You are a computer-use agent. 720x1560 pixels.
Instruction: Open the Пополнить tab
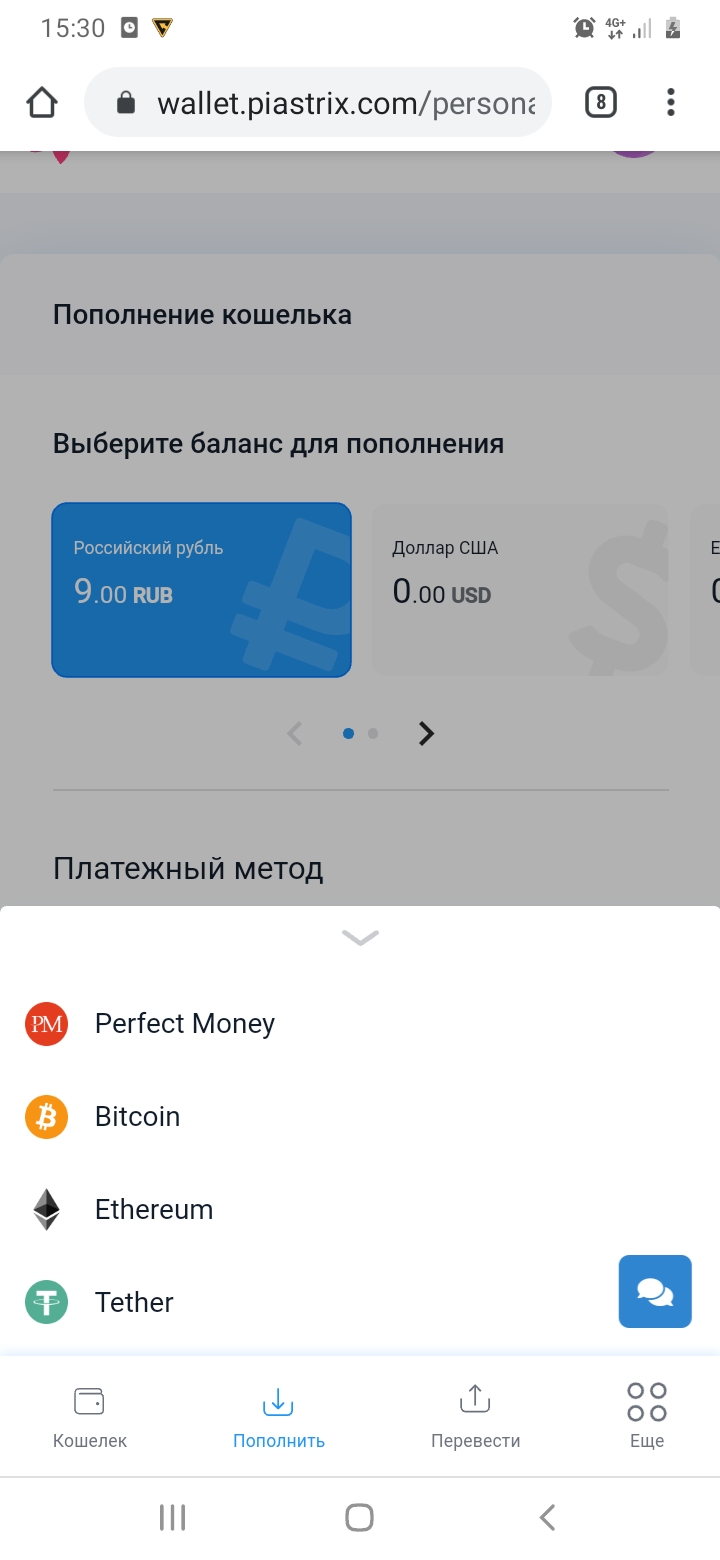click(x=278, y=1416)
